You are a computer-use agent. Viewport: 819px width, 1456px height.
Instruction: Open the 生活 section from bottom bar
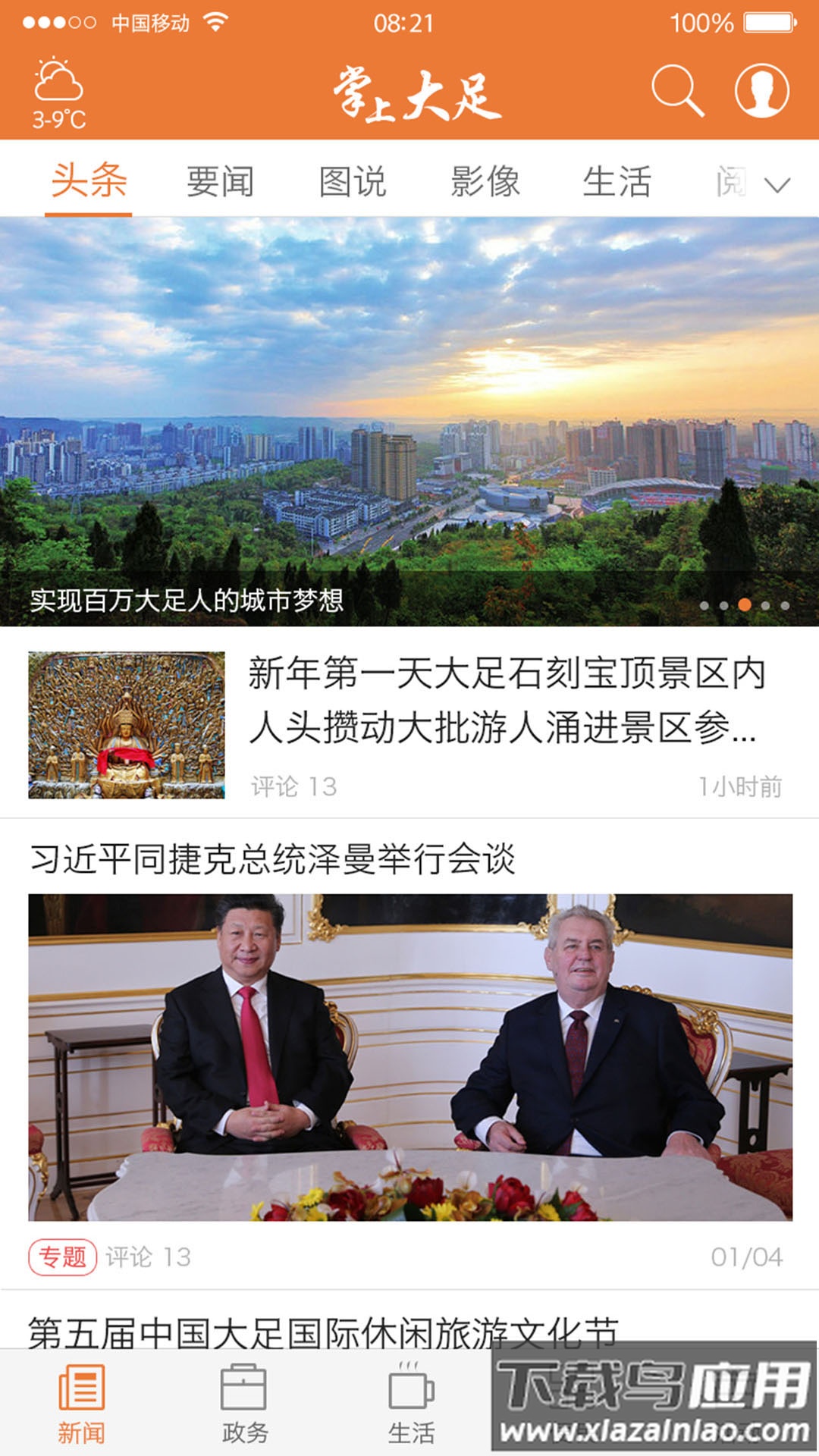pyautogui.click(x=413, y=1403)
